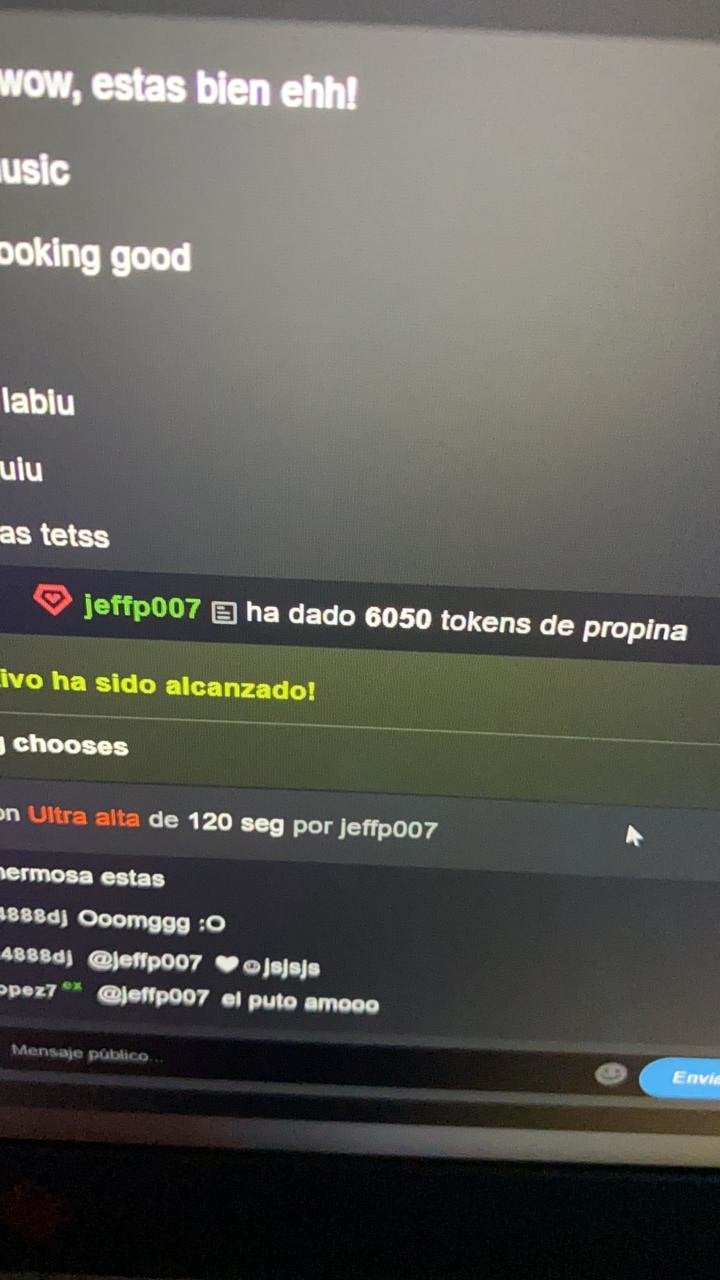The height and width of the screenshot is (1280, 720).
Task: Open jeffp007's profile from the tip notice
Action: pos(142,607)
